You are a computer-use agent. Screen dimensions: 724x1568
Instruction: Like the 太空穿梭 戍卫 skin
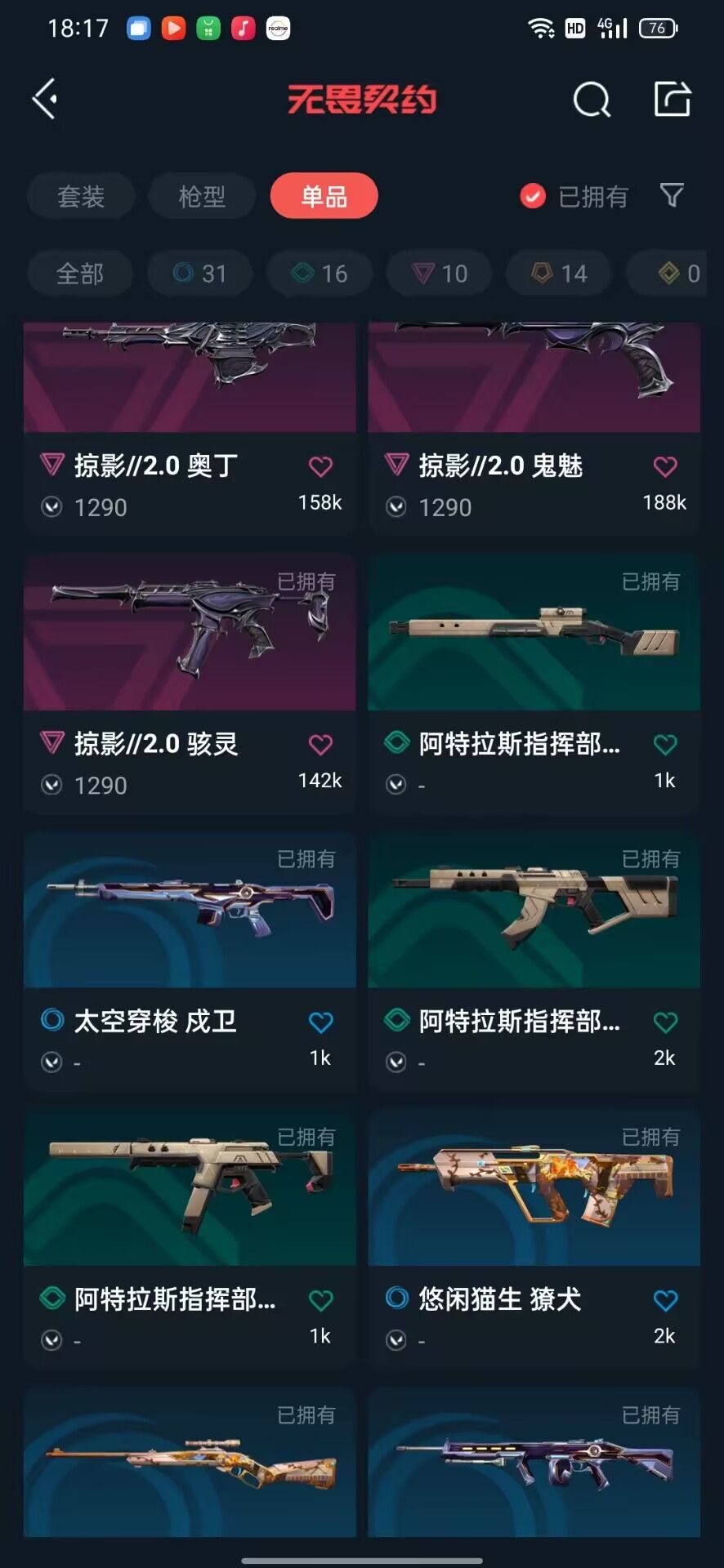[x=320, y=1022]
